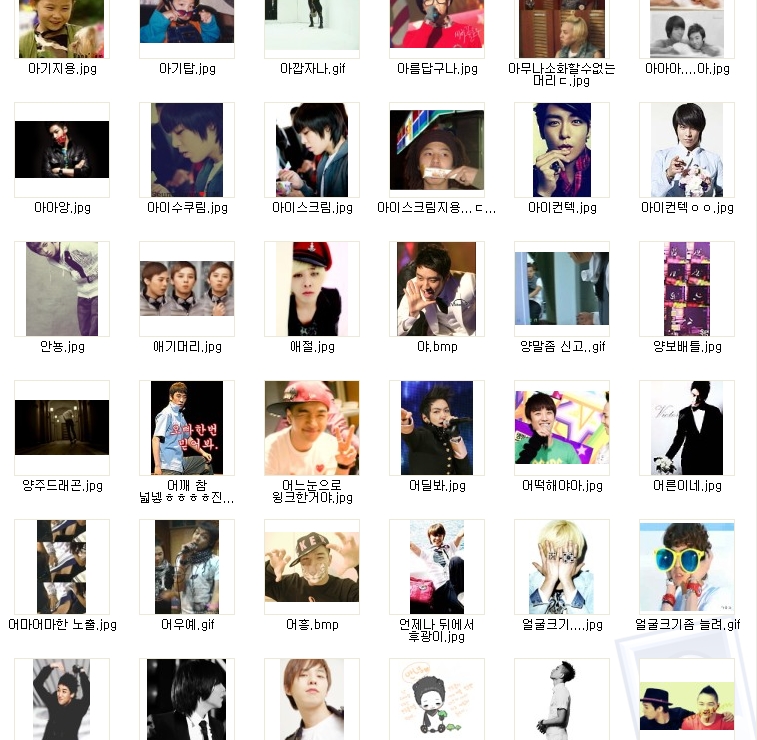This screenshot has width=757, height=740.
Task: Select the 아이스크림.jpg file
Action: 312,150
